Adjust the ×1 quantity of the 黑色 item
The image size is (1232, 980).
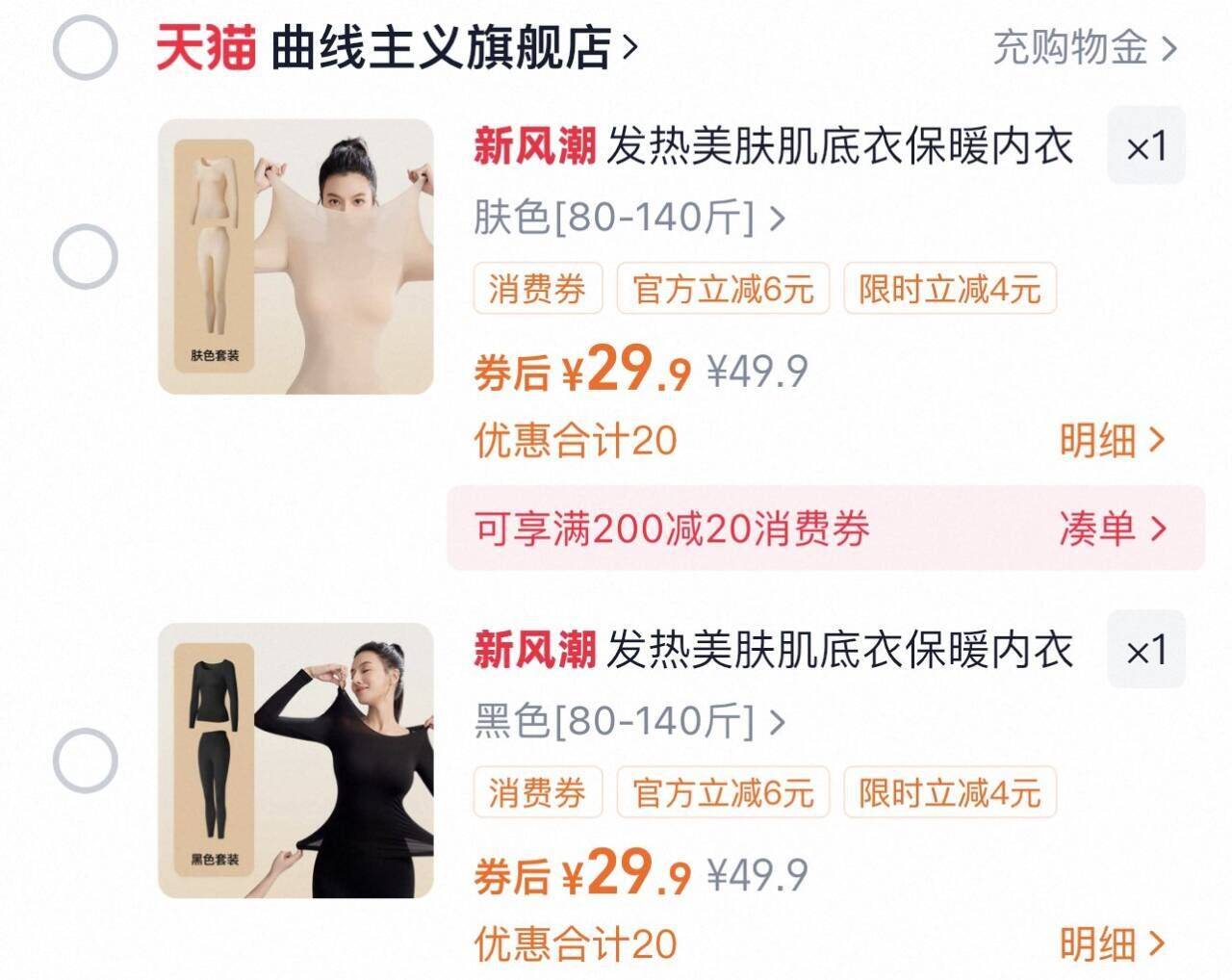click(x=1146, y=651)
